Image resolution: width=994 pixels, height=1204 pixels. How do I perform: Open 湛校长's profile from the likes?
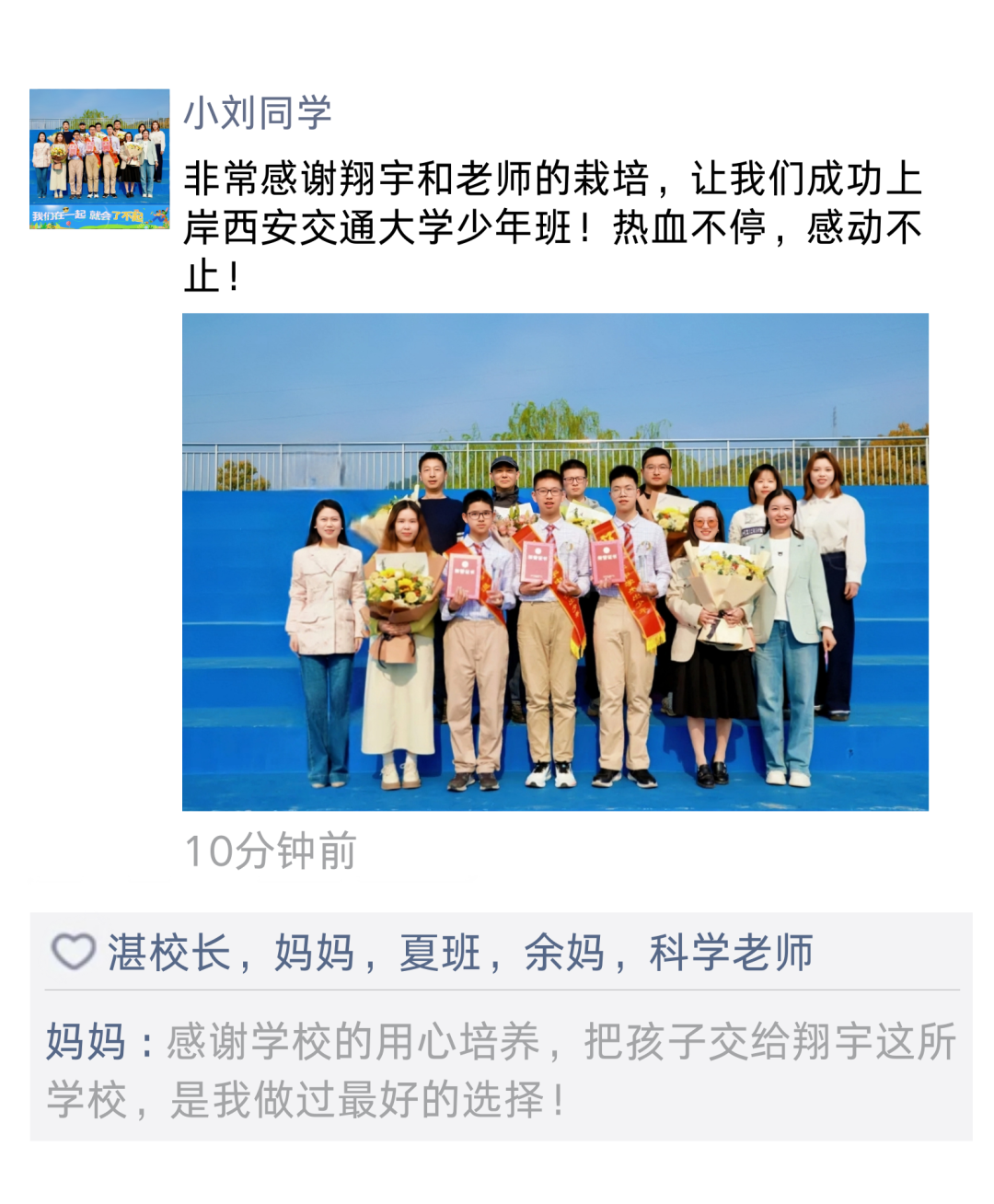[x=168, y=953]
